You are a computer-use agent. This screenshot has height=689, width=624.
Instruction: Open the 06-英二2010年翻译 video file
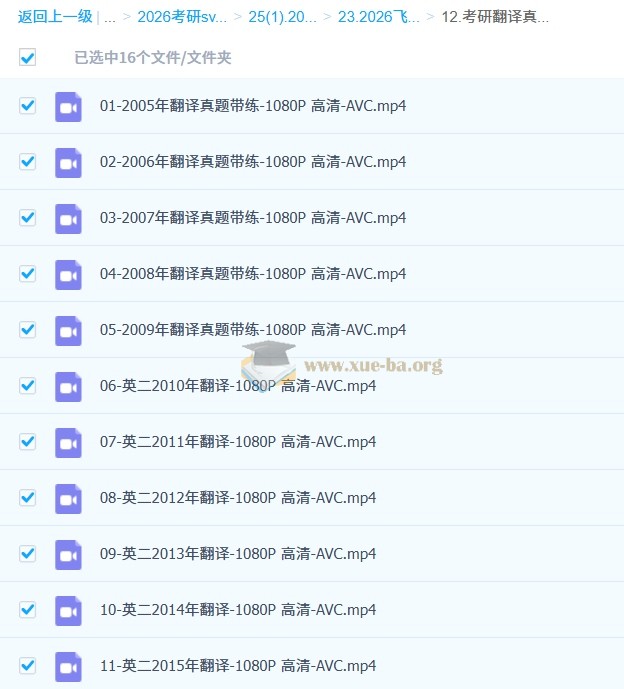pos(238,386)
